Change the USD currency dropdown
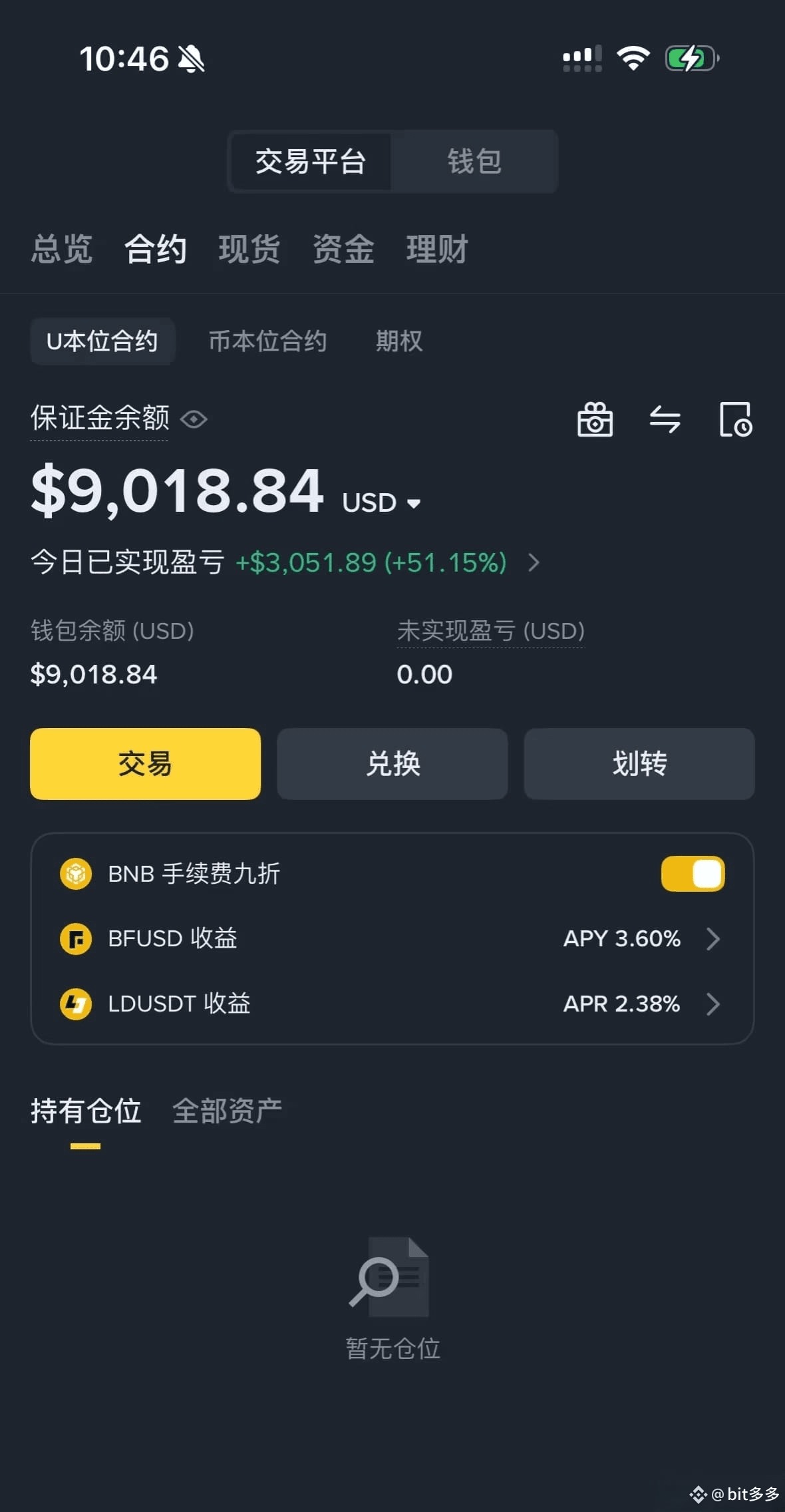Viewport: 785px width, 1512px height. click(x=382, y=502)
